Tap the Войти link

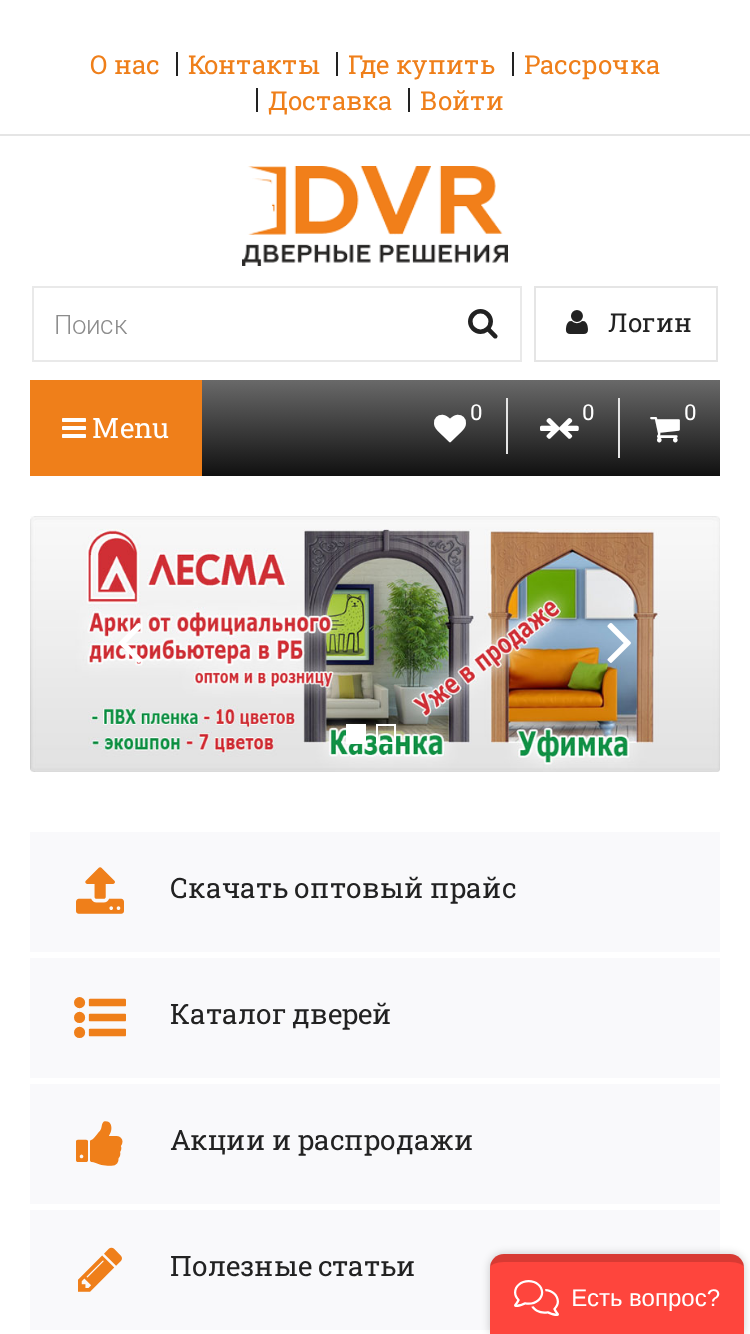pos(461,101)
